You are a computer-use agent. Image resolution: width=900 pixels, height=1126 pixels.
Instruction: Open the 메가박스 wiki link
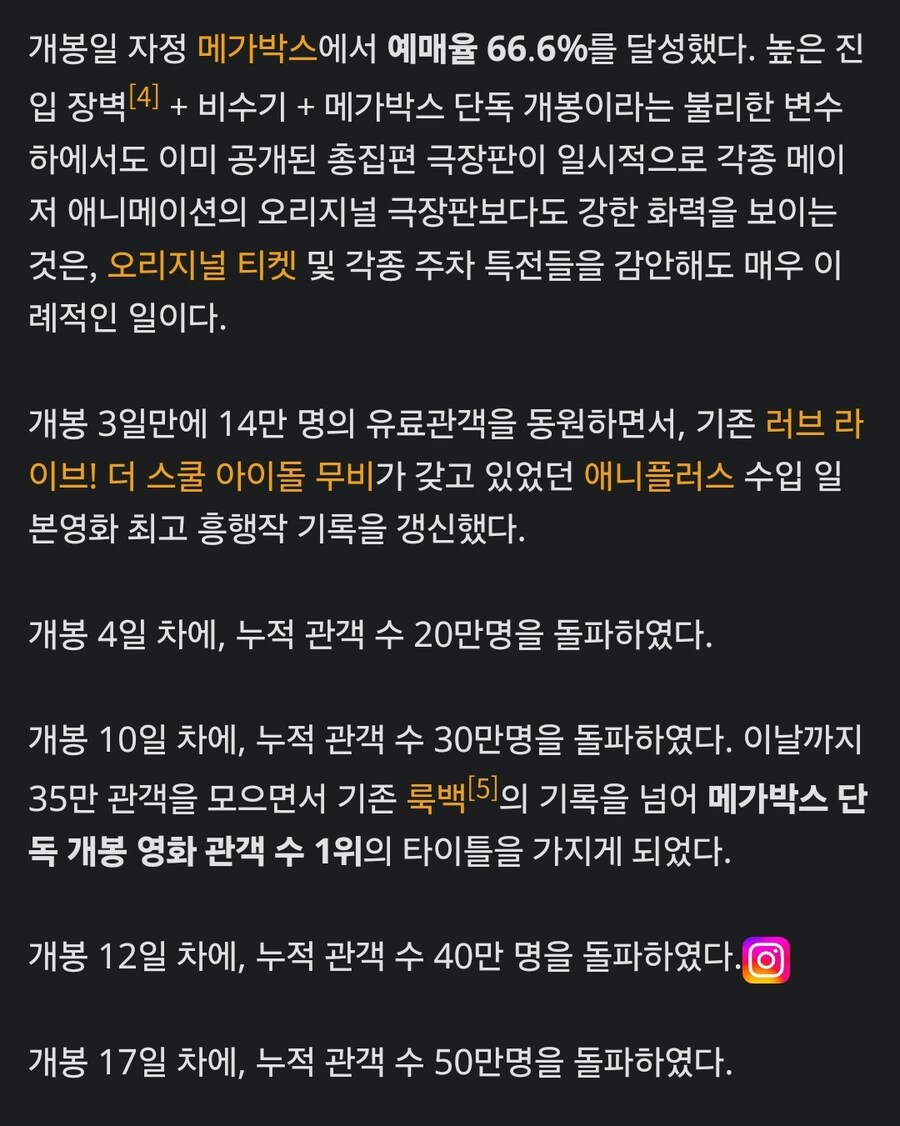point(257,49)
